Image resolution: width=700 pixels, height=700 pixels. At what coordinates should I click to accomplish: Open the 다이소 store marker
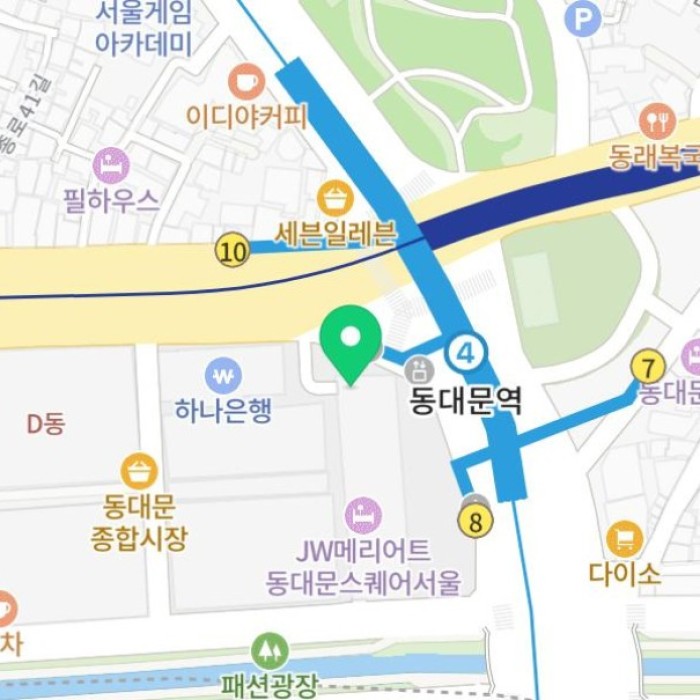(x=624, y=539)
